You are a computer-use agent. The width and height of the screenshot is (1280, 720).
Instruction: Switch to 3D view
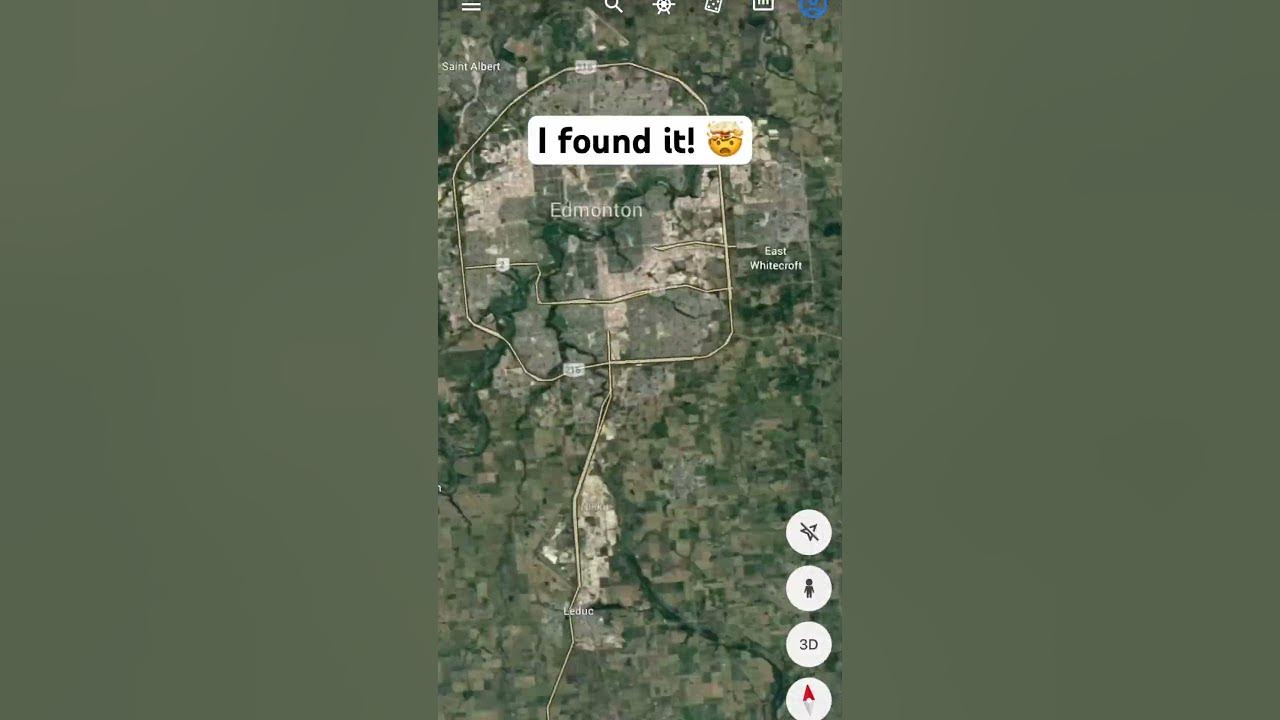coord(808,644)
